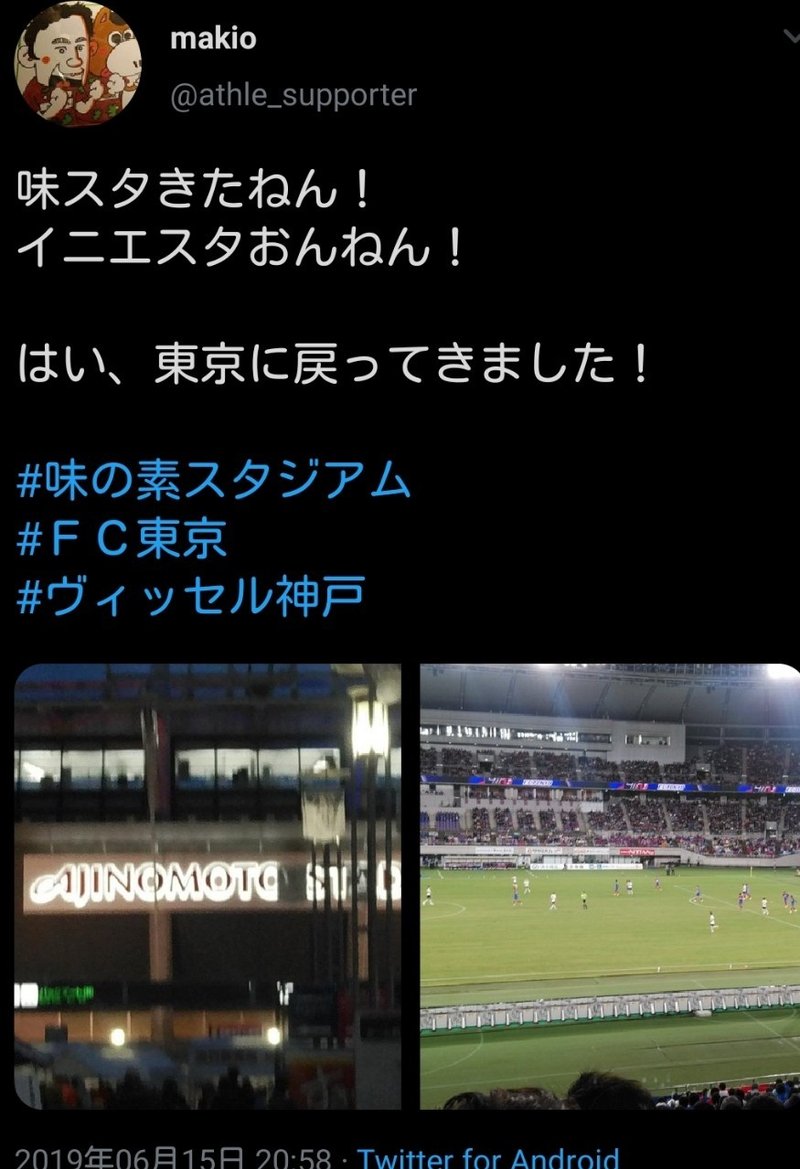The height and width of the screenshot is (1169, 800).
Task: Open hashtag #ヴィッセル神戸
Action: click(x=190, y=597)
